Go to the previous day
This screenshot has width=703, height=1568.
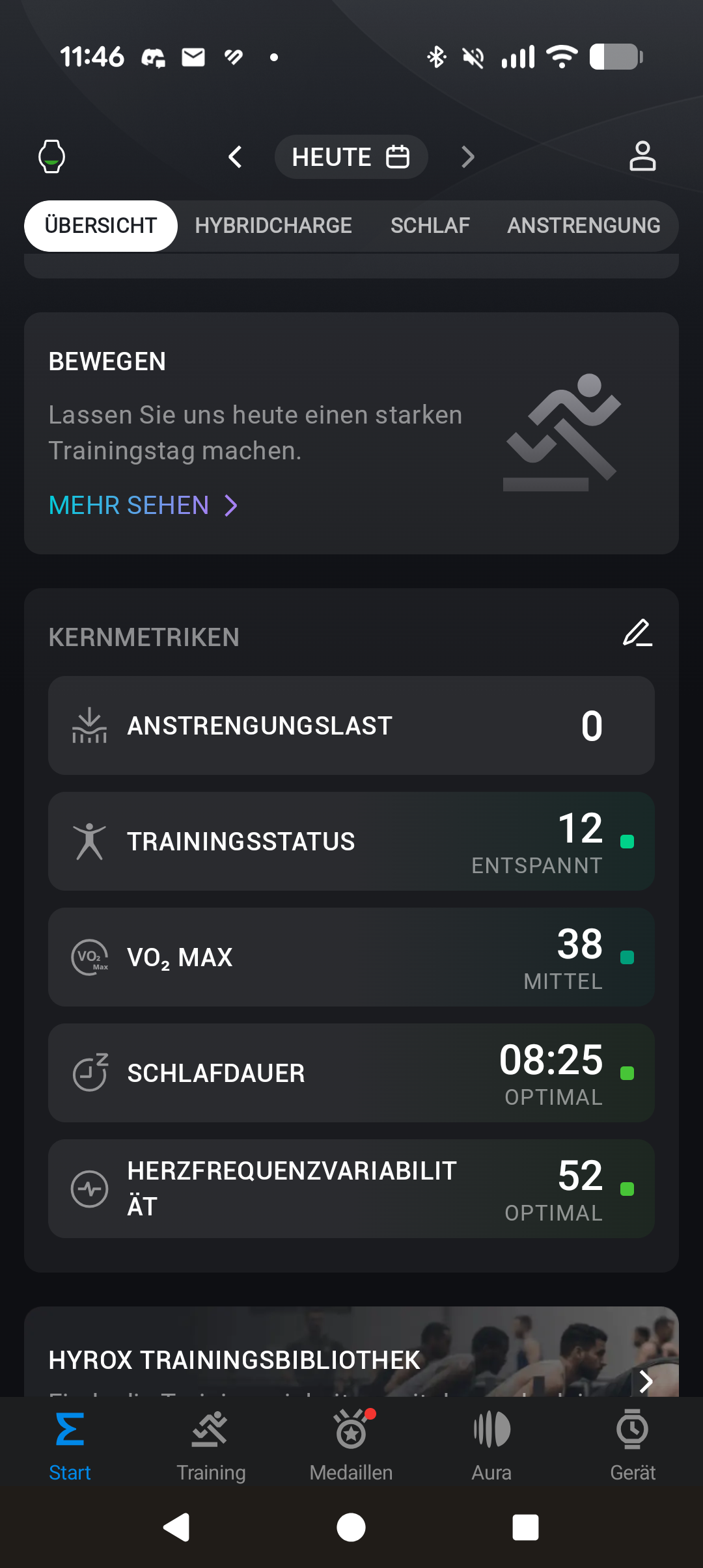(235, 157)
